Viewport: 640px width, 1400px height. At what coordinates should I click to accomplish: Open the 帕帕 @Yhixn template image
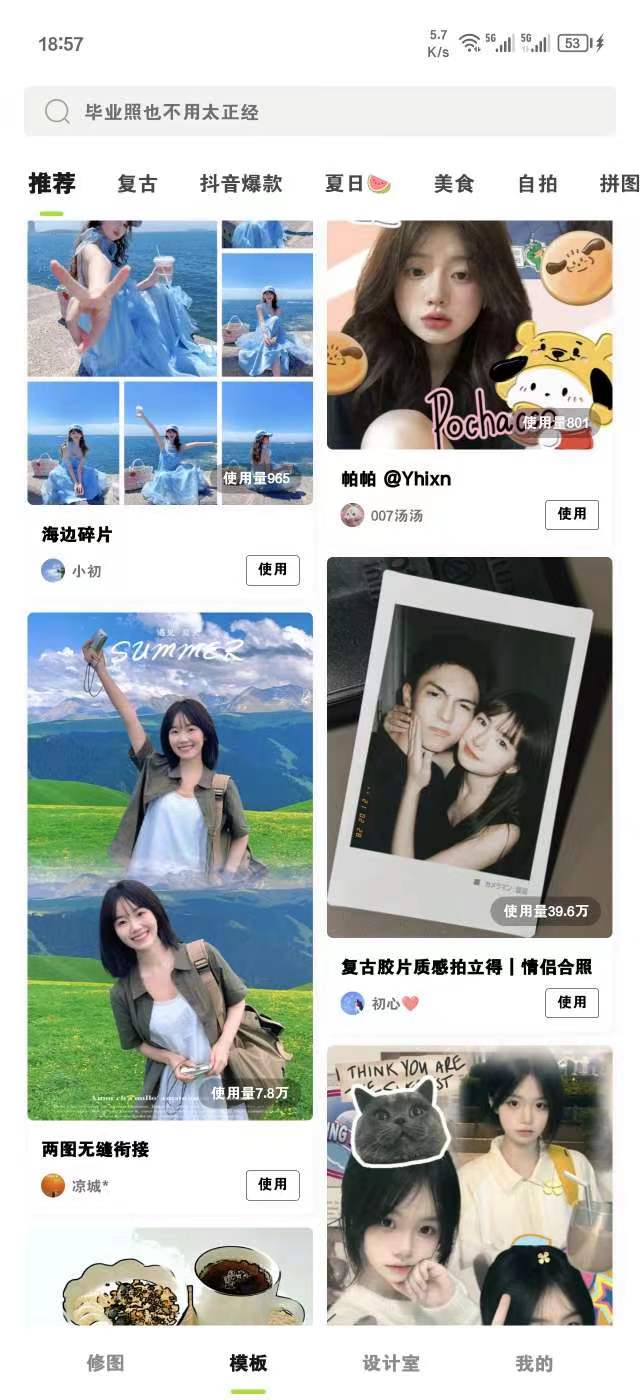[469, 335]
